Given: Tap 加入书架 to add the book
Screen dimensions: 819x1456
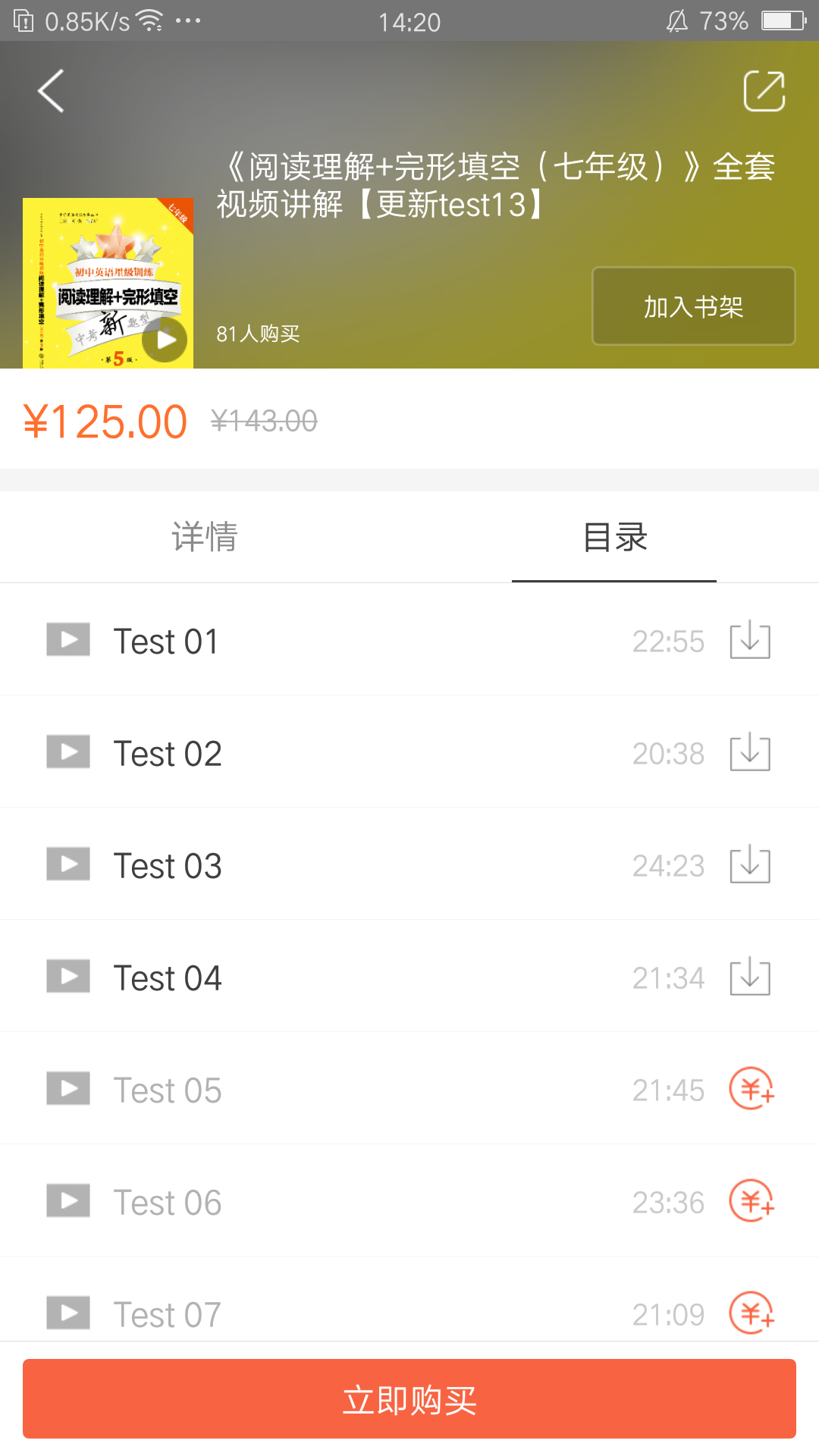Looking at the screenshot, I should click(692, 306).
